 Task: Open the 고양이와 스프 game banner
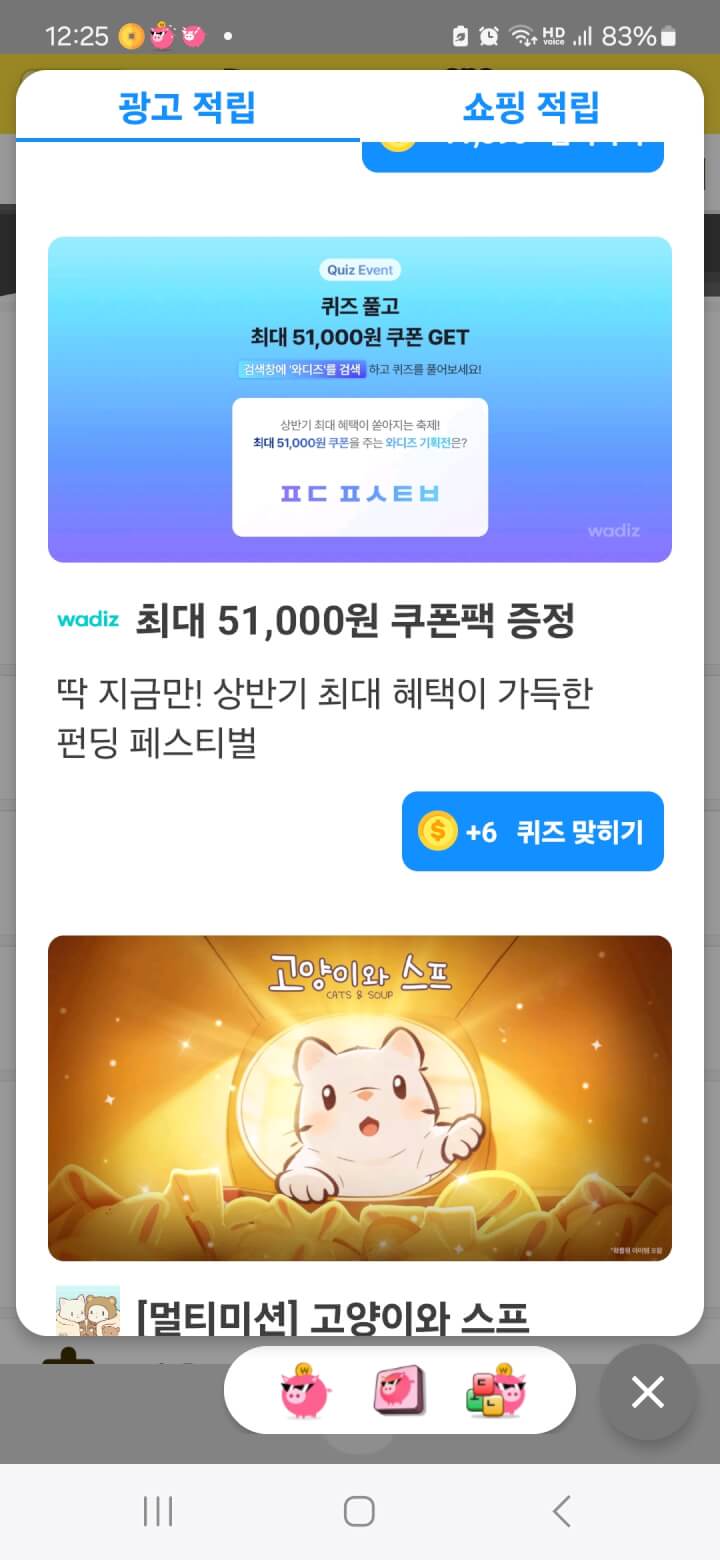pos(360,1097)
